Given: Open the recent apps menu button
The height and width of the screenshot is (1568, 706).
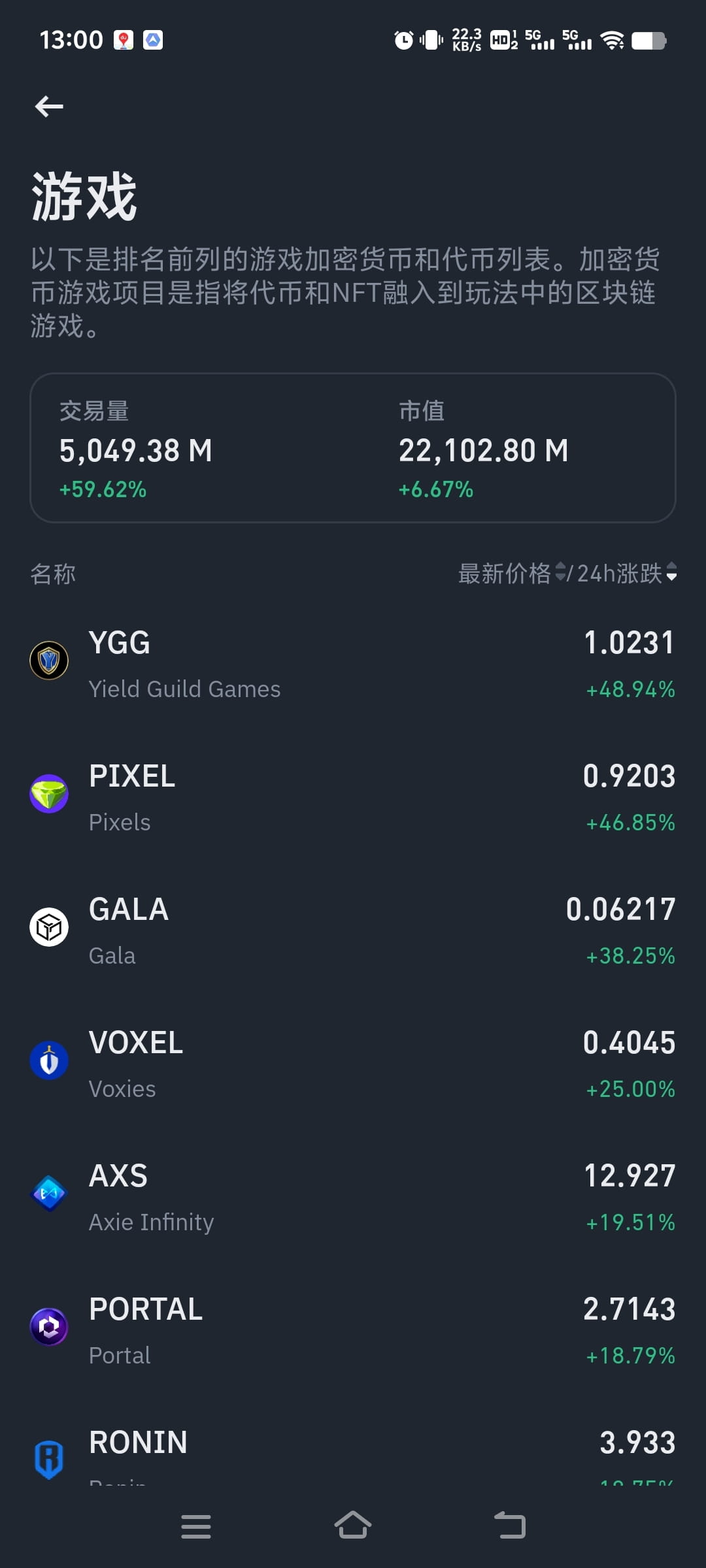Looking at the screenshot, I should click(195, 1526).
